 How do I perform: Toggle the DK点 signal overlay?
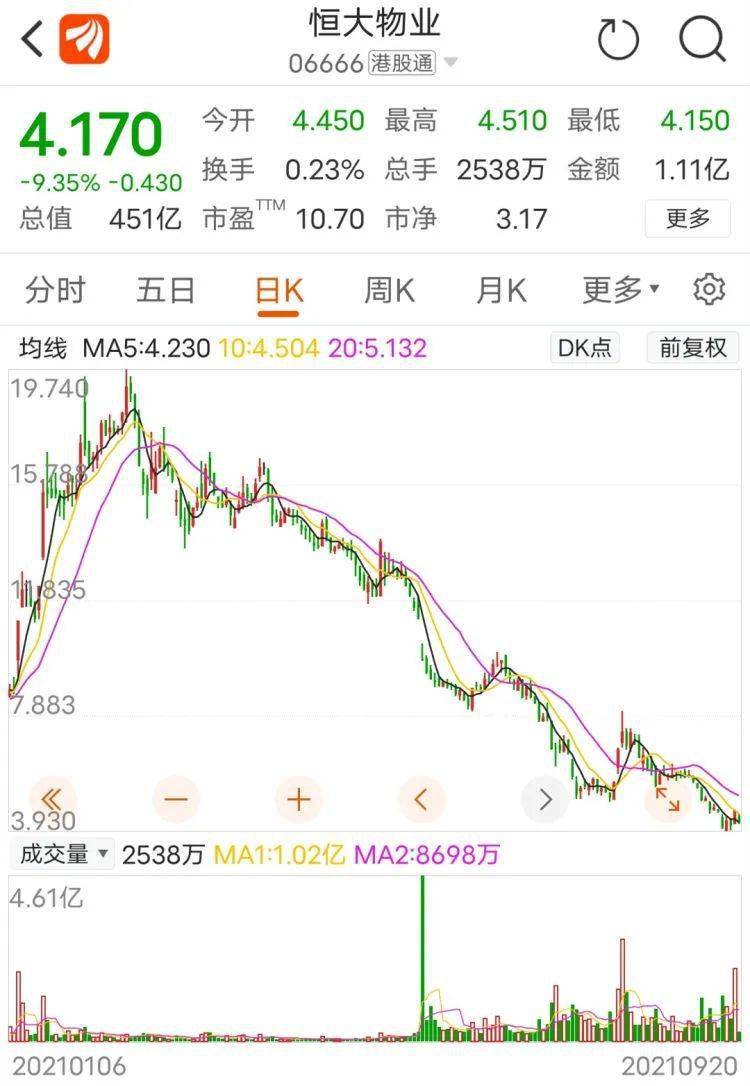[x=584, y=348]
